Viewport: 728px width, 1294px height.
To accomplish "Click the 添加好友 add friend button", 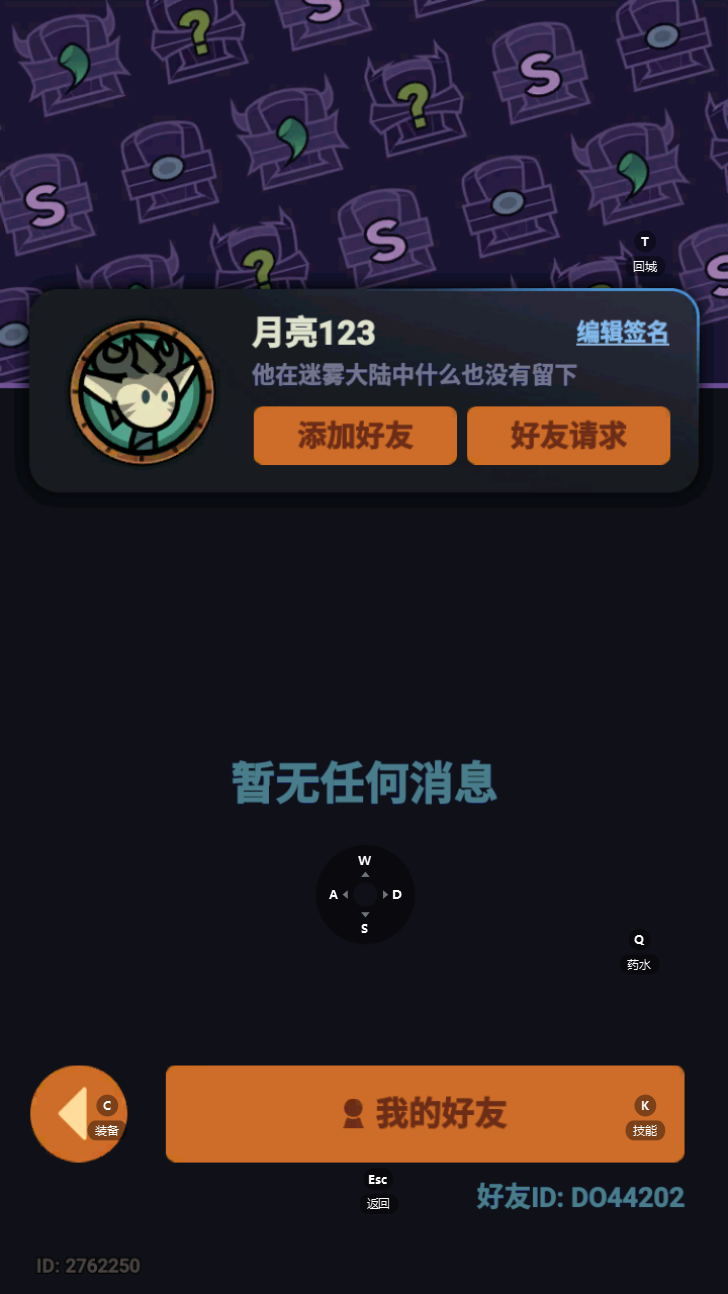I will click(x=355, y=435).
